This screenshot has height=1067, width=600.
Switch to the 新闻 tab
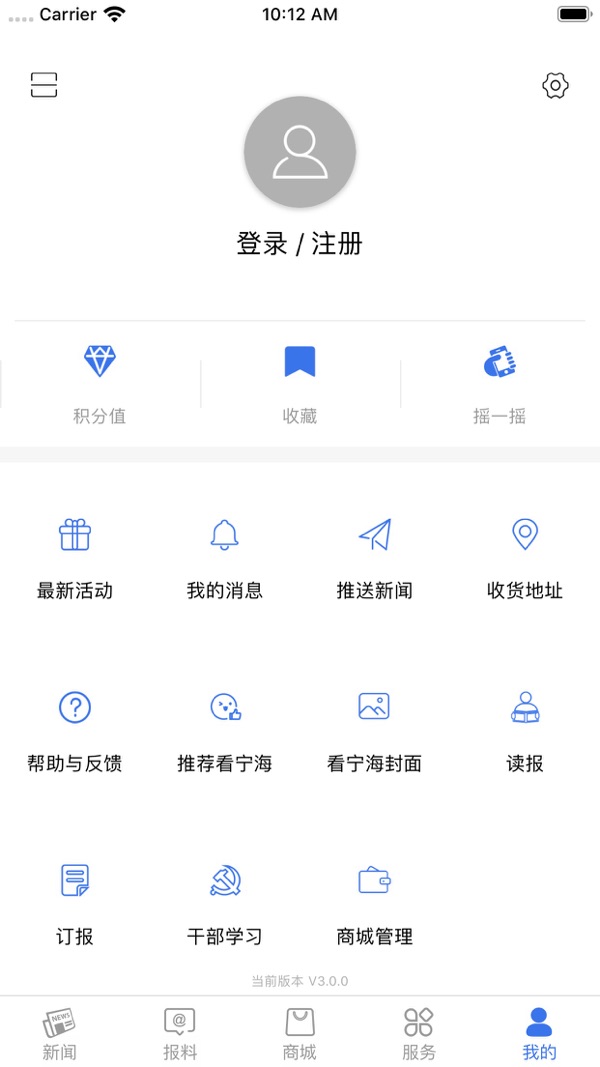coord(59,1034)
